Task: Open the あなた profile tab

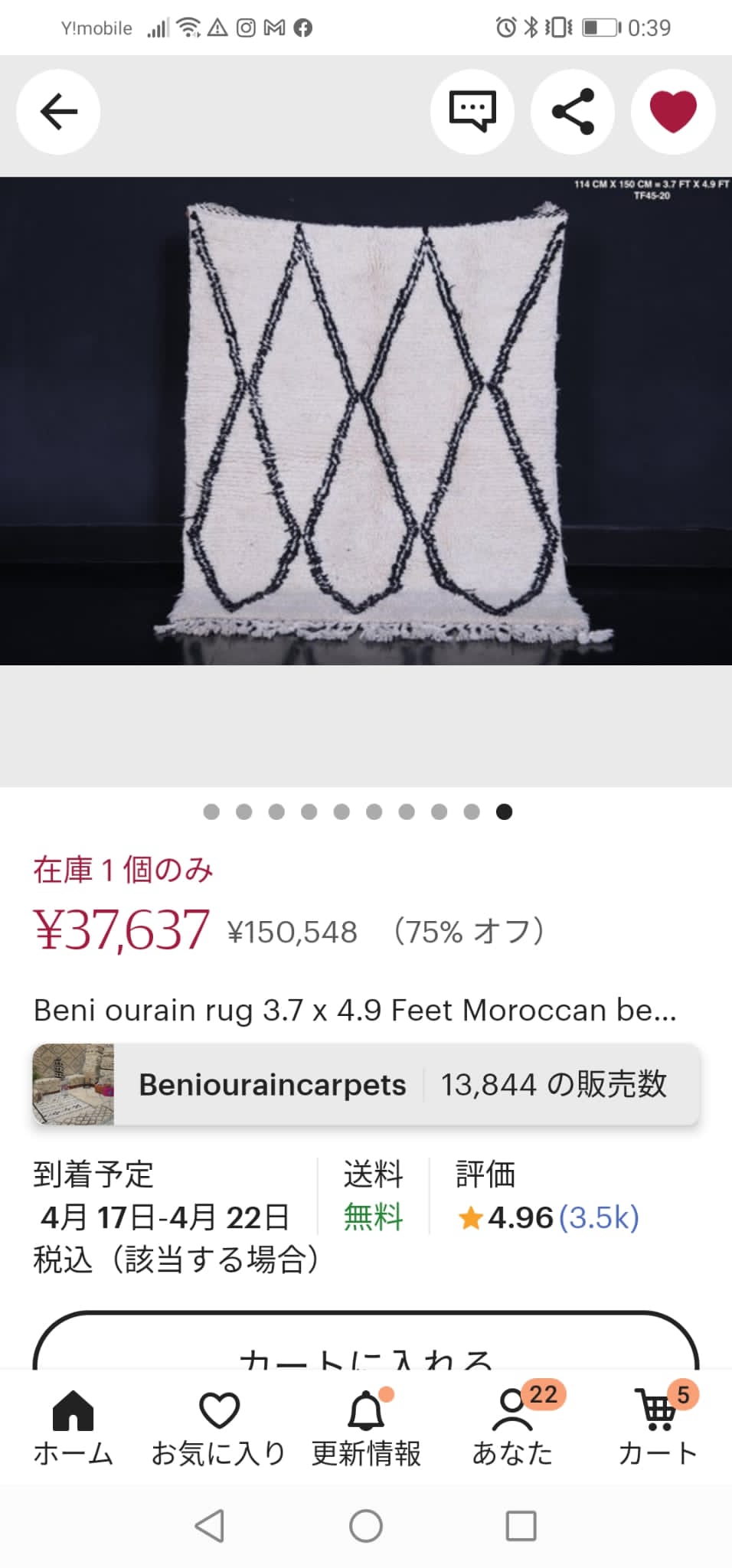Action: (x=511, y=1427)
